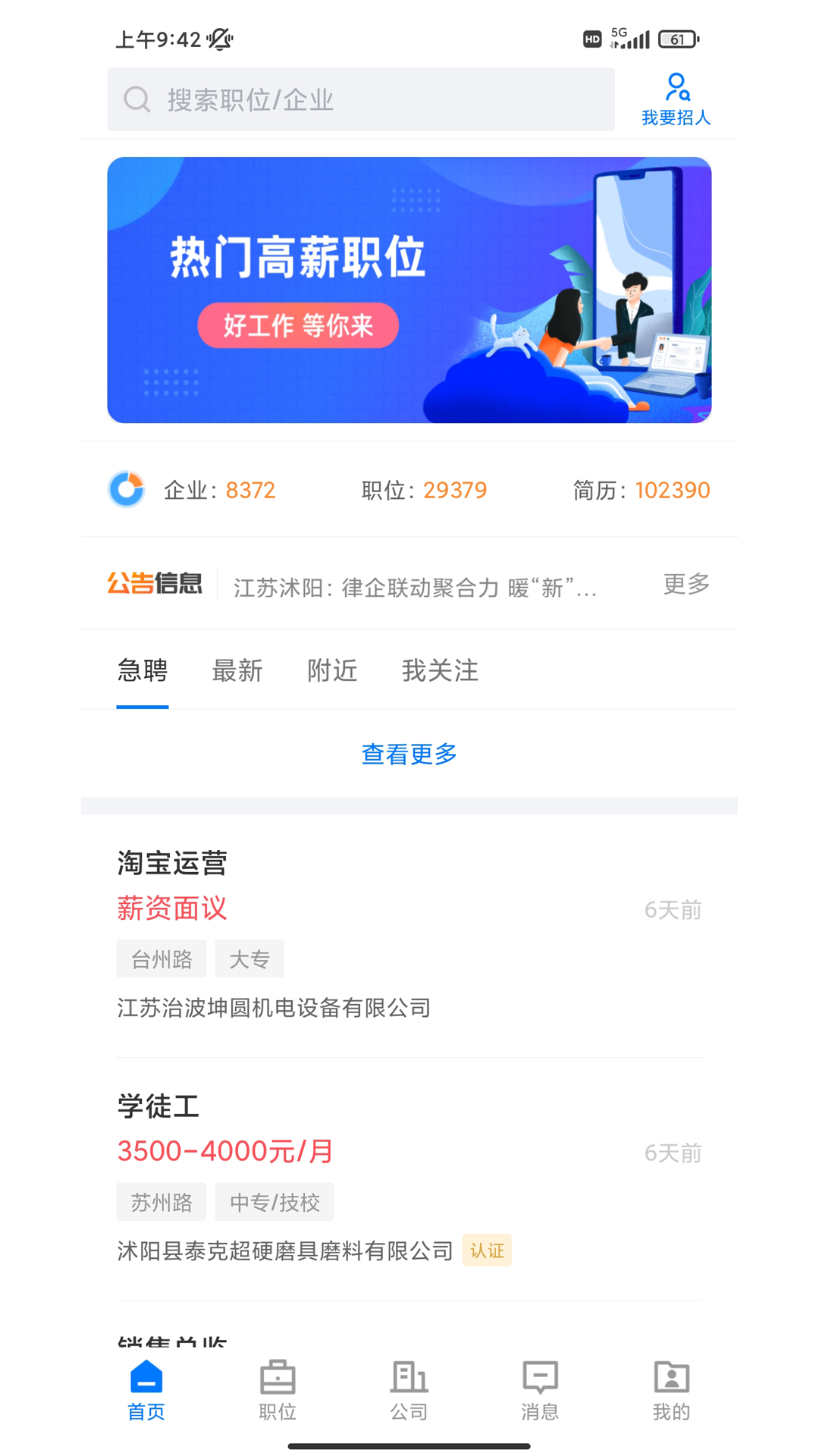
Task: Select the 急聘 tab
Action: (x=143, y=670)
